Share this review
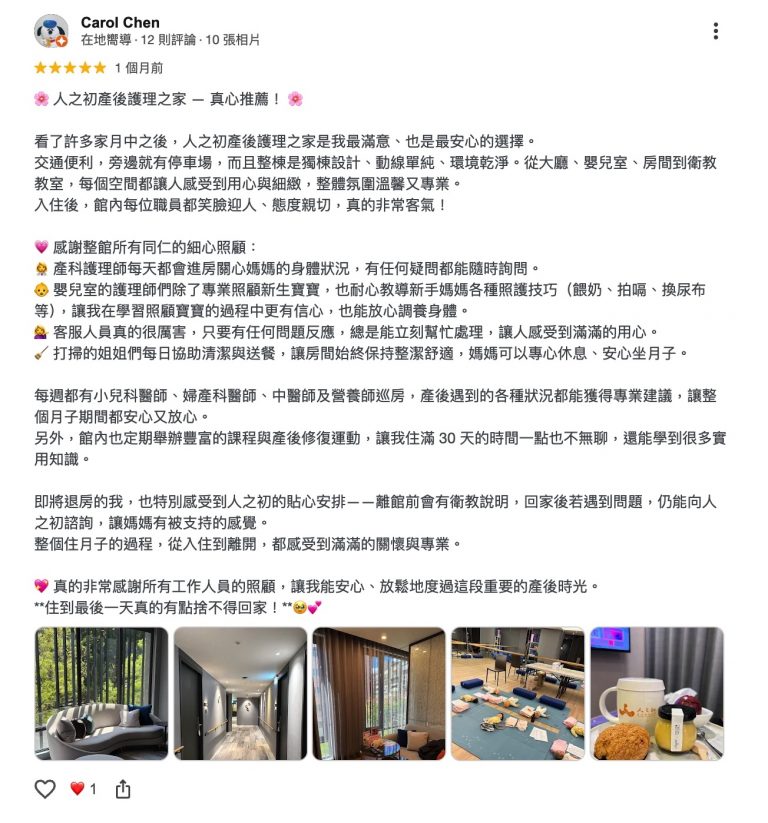The height and width of the screenshot is (823, 768). point(123,789)
